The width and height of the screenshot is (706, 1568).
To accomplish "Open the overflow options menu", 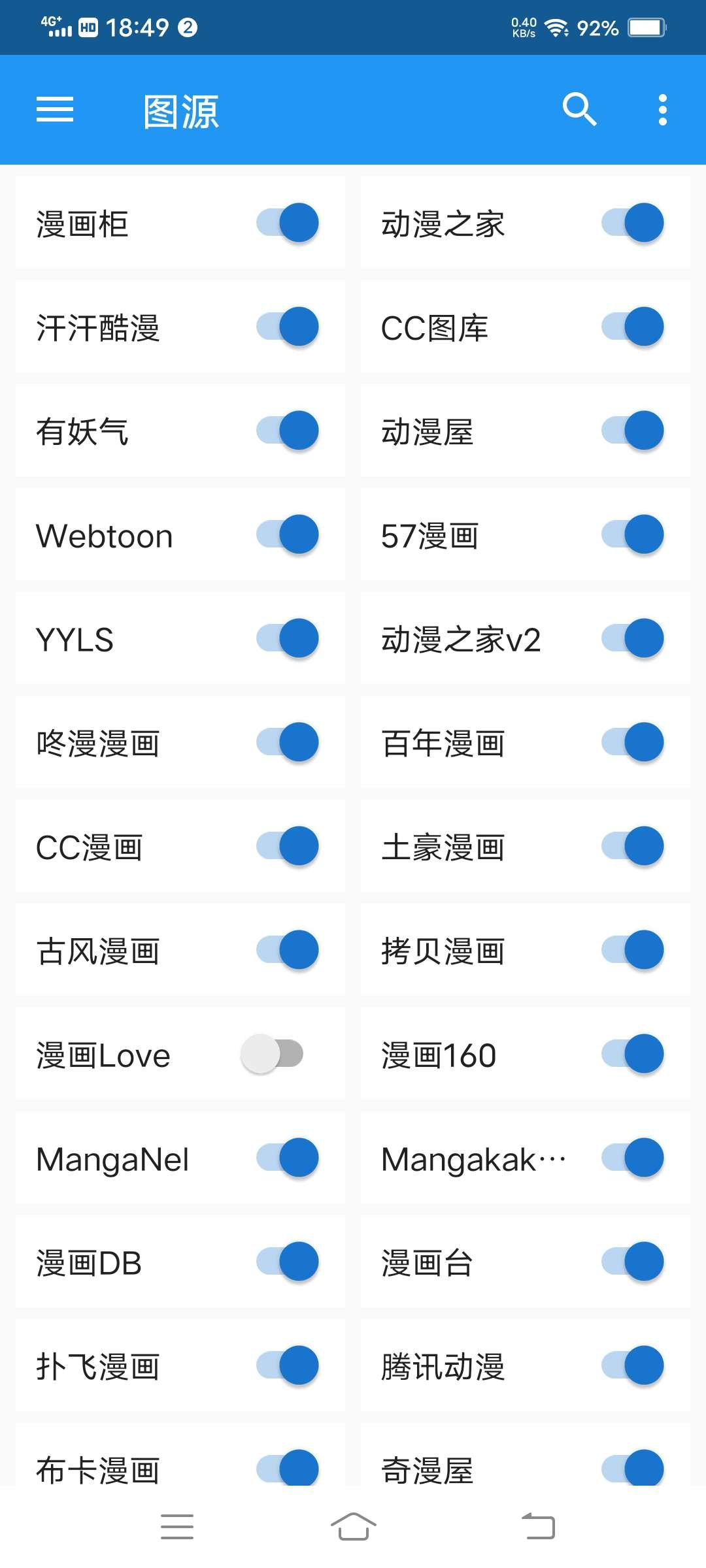I will coord(662,109).
